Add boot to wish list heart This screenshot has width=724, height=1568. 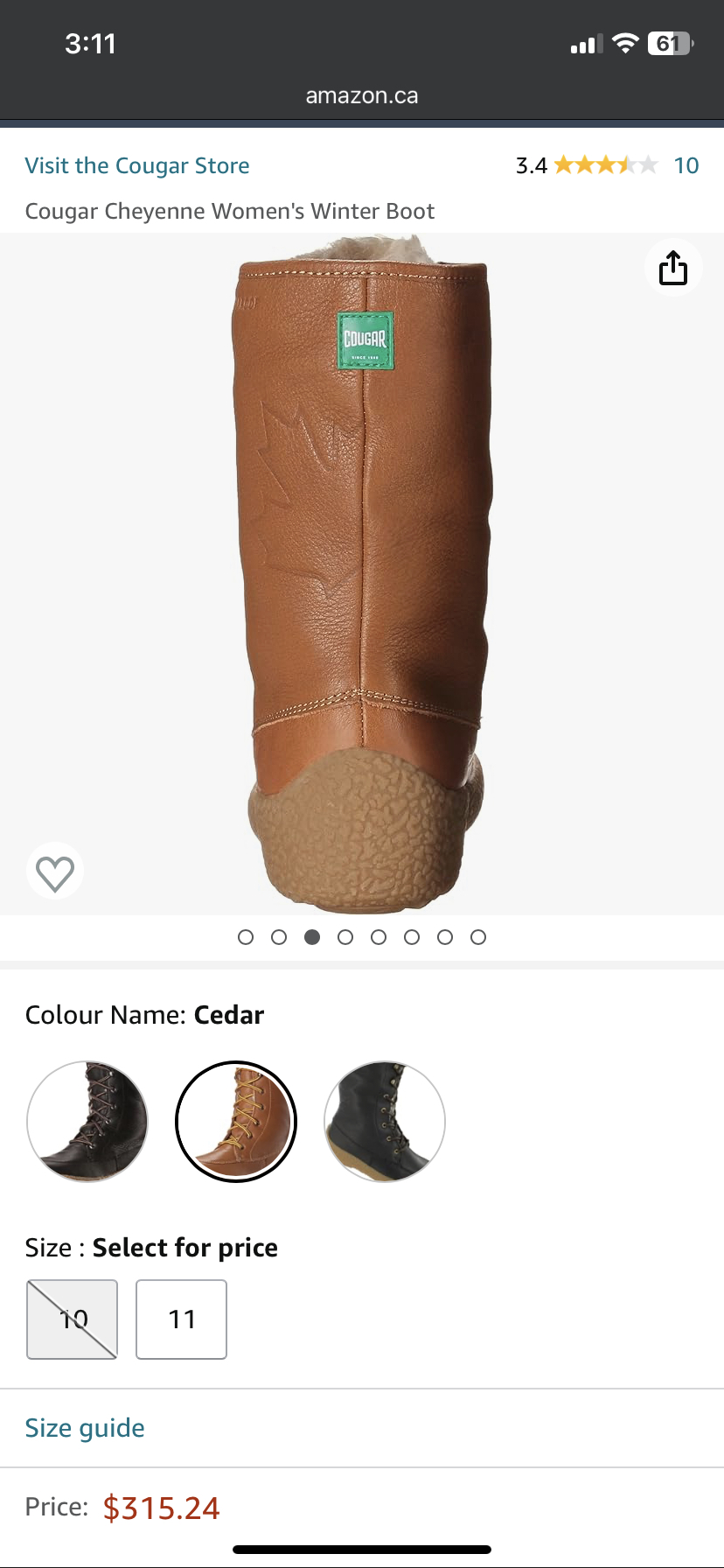tap(55, 871)
